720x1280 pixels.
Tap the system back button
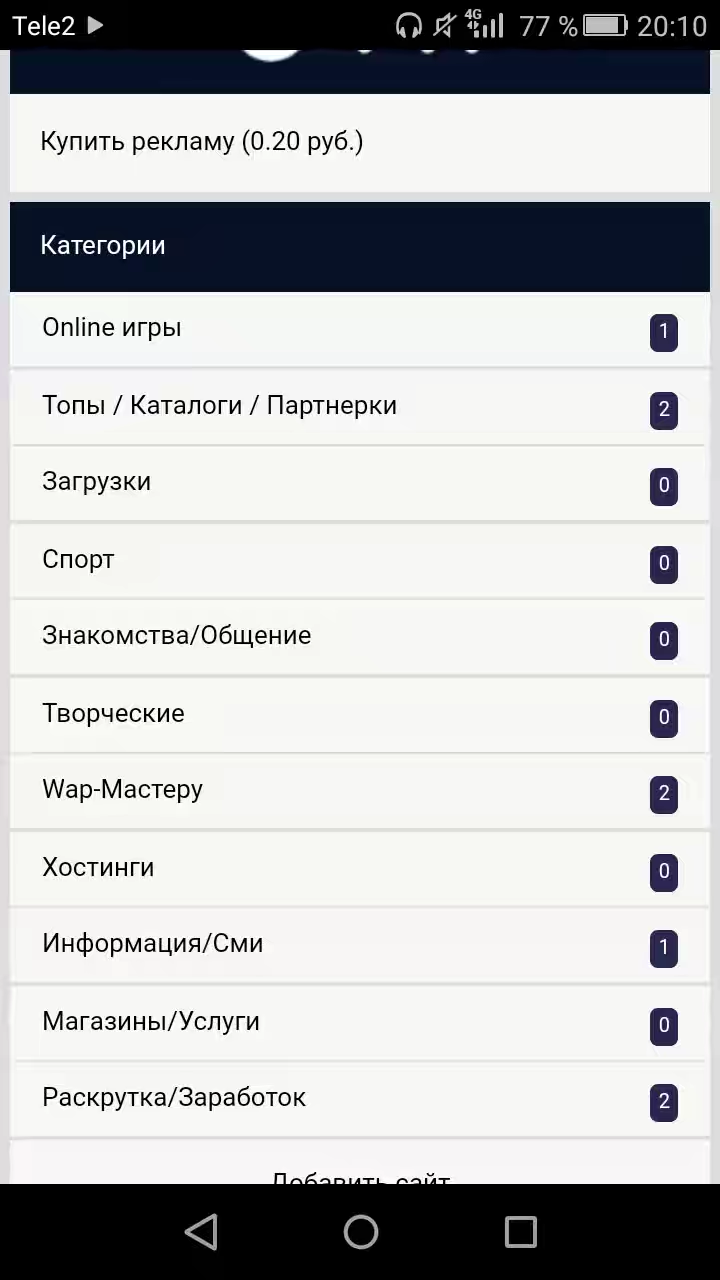pos(201,1232)
